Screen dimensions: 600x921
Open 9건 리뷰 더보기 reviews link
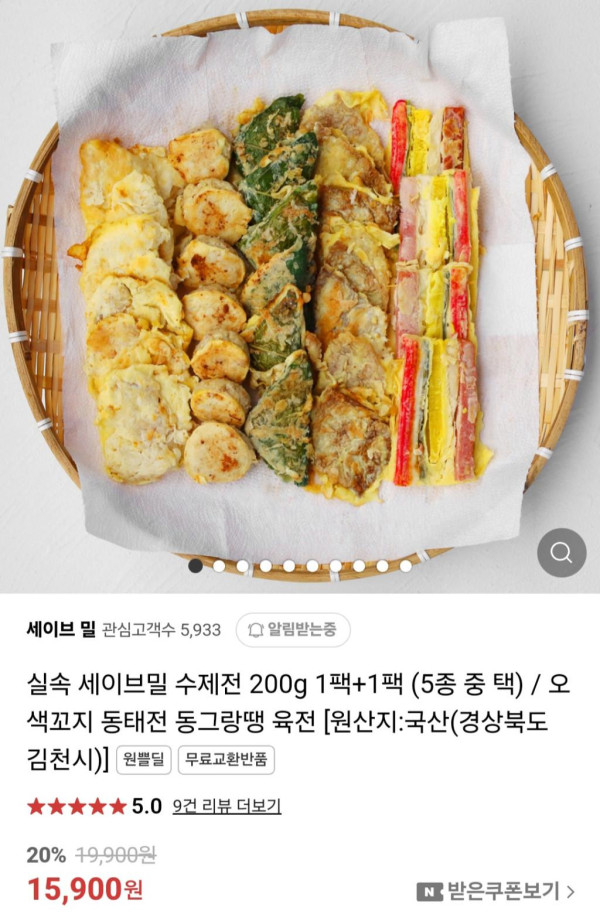tap(226, 806)
